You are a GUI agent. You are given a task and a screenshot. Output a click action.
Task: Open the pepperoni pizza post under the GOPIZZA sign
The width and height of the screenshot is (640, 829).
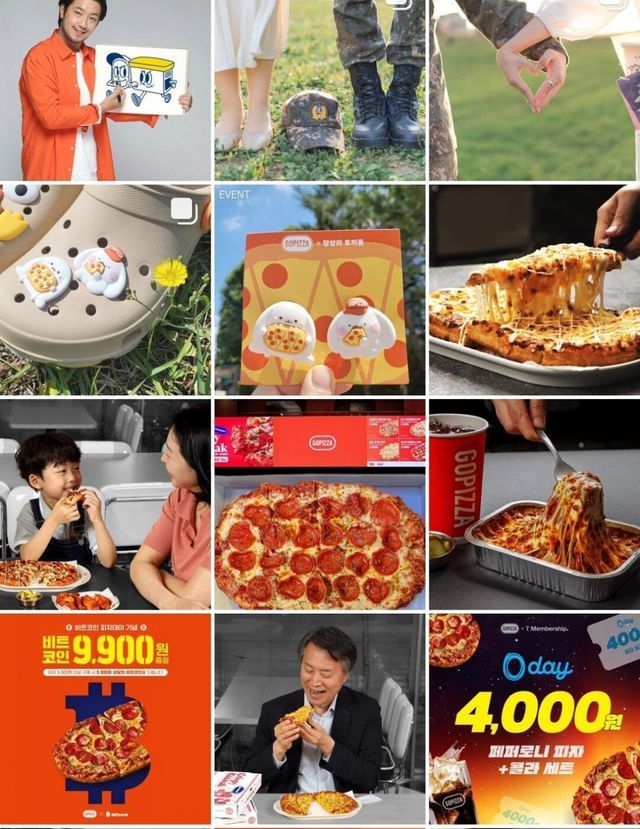320,505
